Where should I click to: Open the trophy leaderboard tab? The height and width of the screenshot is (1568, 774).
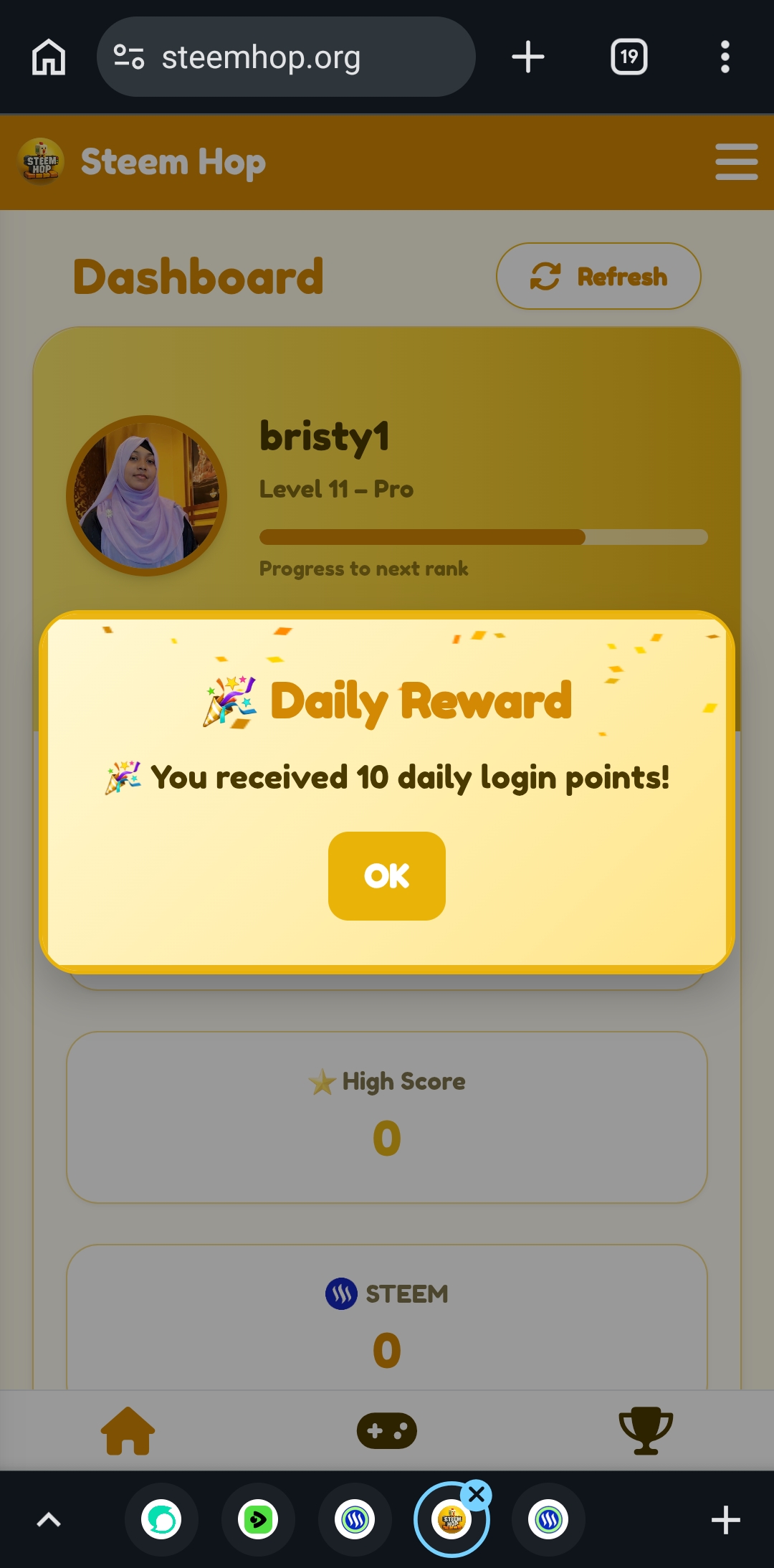646,1431
